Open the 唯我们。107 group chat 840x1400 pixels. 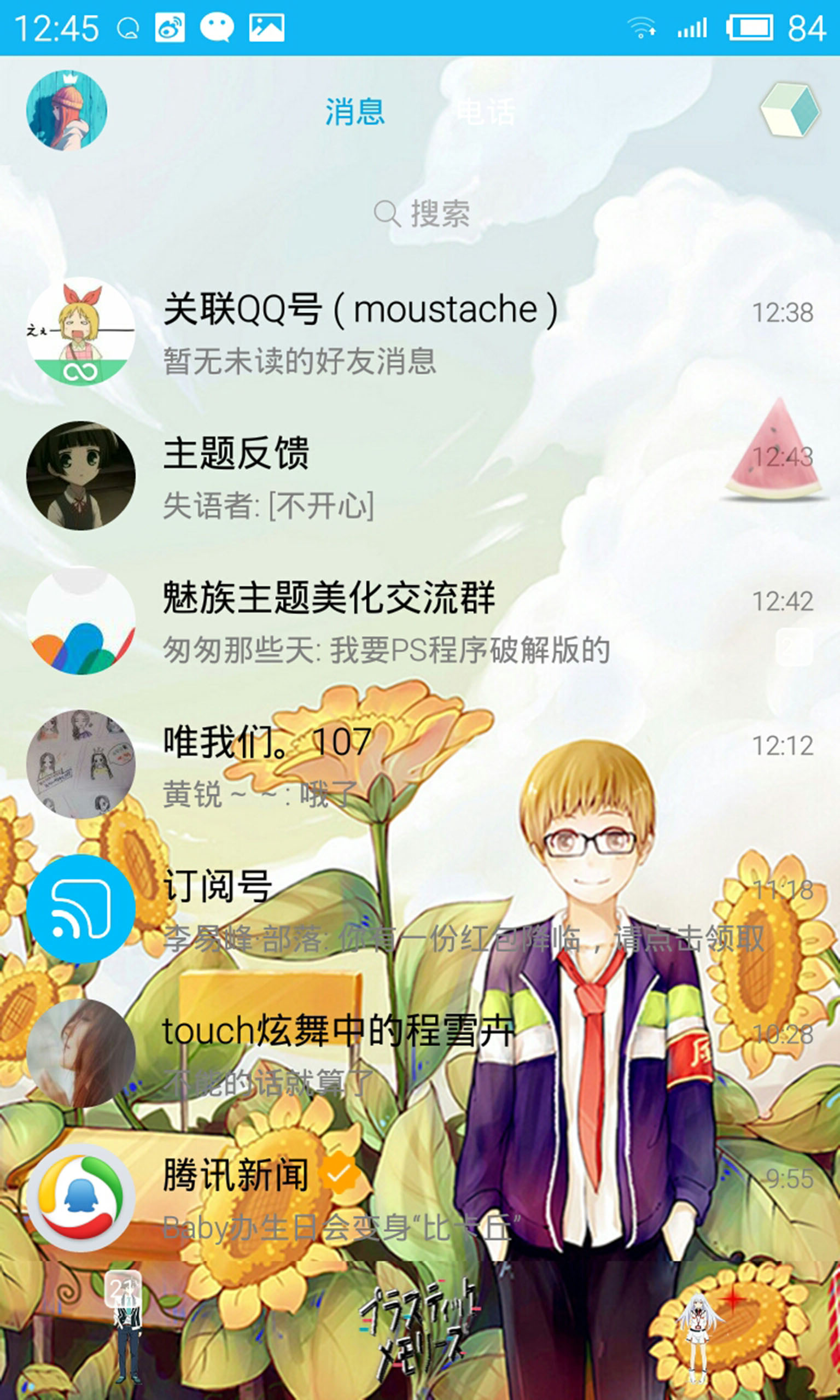pos(420,765)
